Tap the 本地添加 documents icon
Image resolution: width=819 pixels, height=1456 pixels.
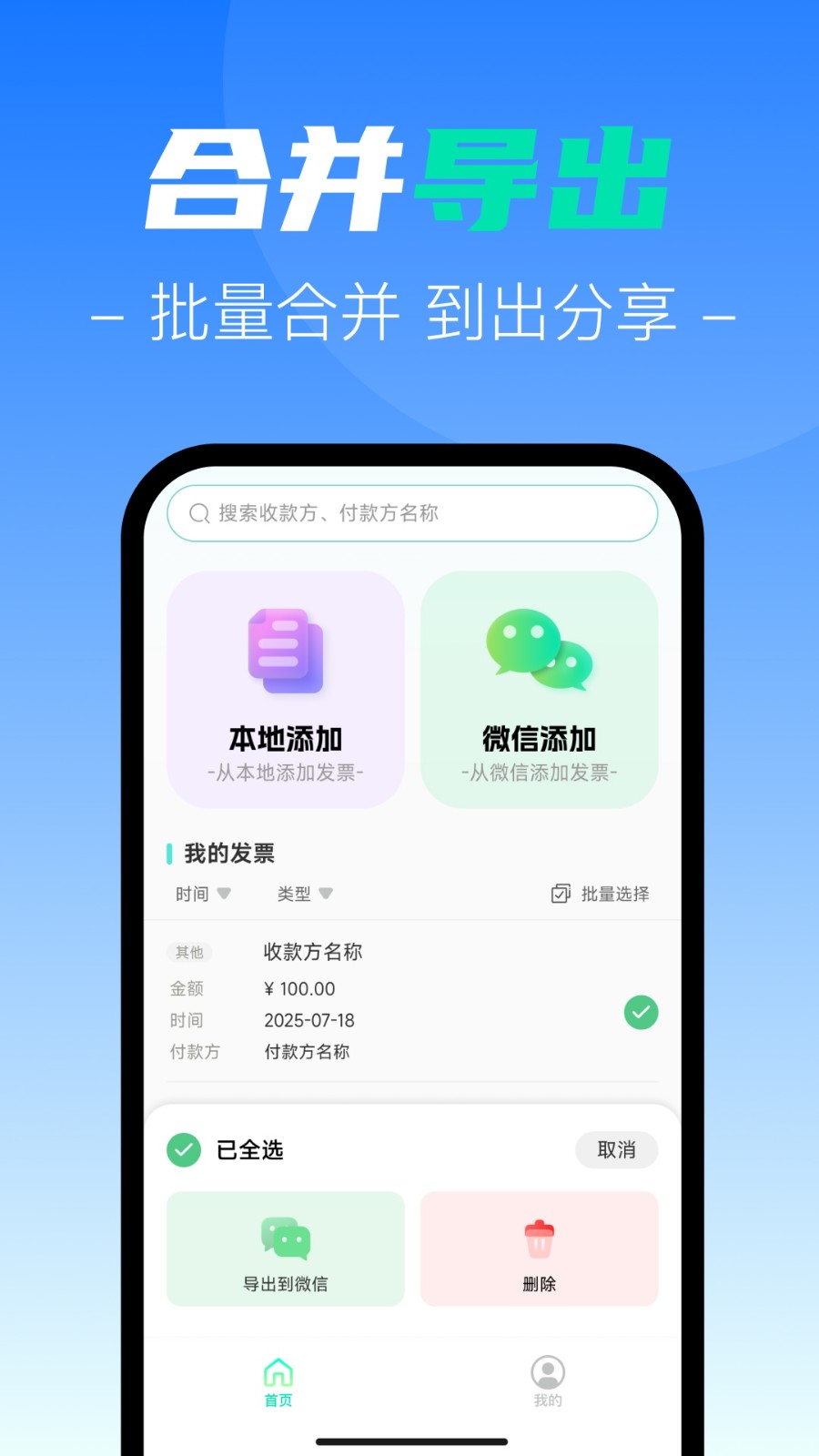point(283,651)
